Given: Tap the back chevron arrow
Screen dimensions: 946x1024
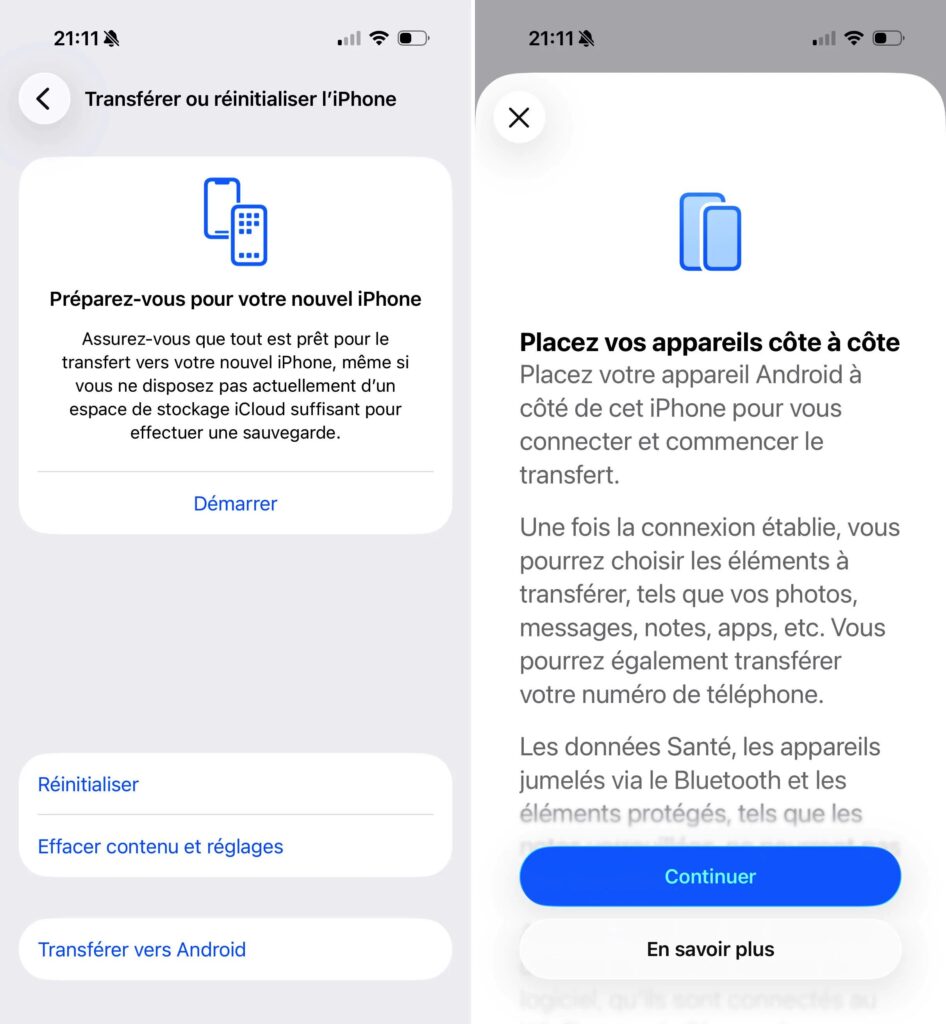Looking at the screenshot, I should click(x=44, y=99).
